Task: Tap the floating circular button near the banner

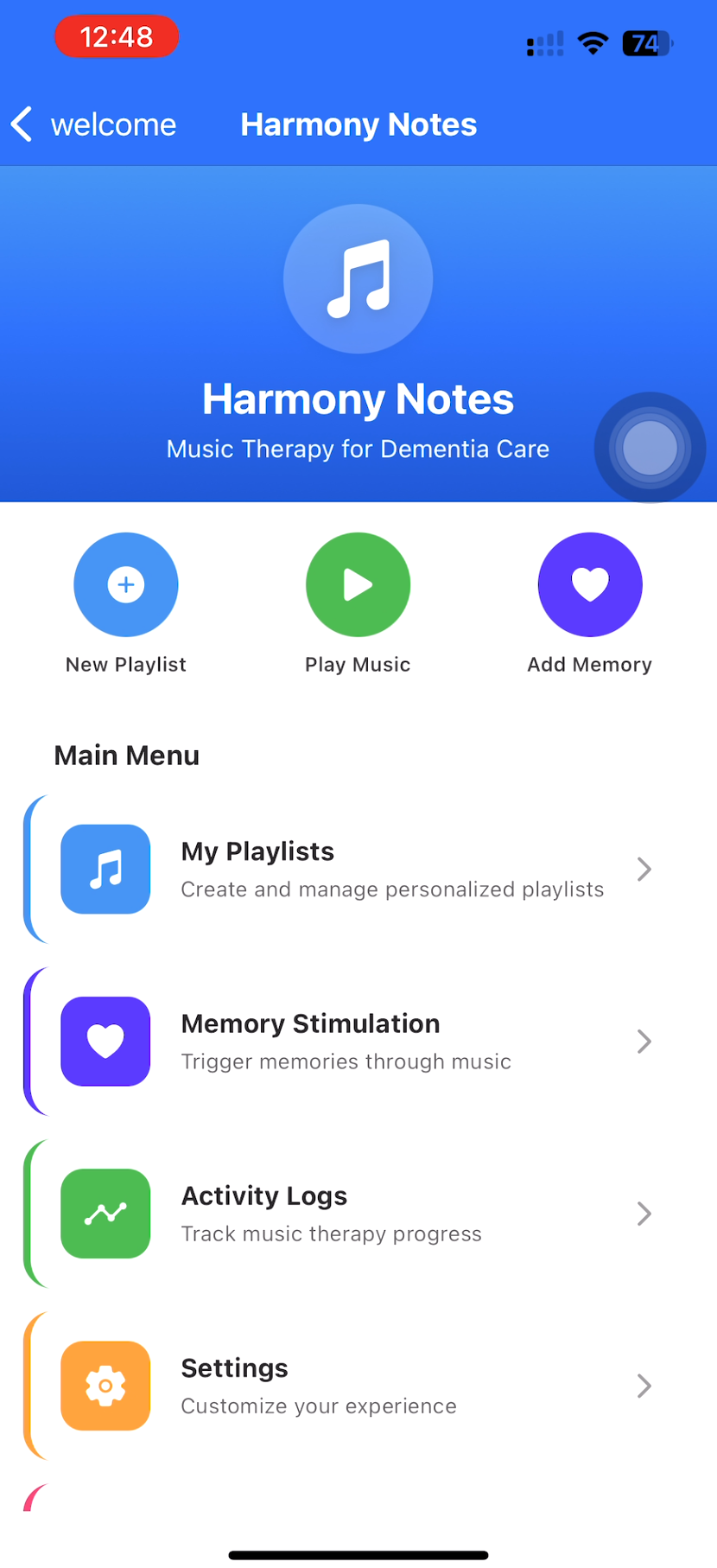Action: pos(649,447)
